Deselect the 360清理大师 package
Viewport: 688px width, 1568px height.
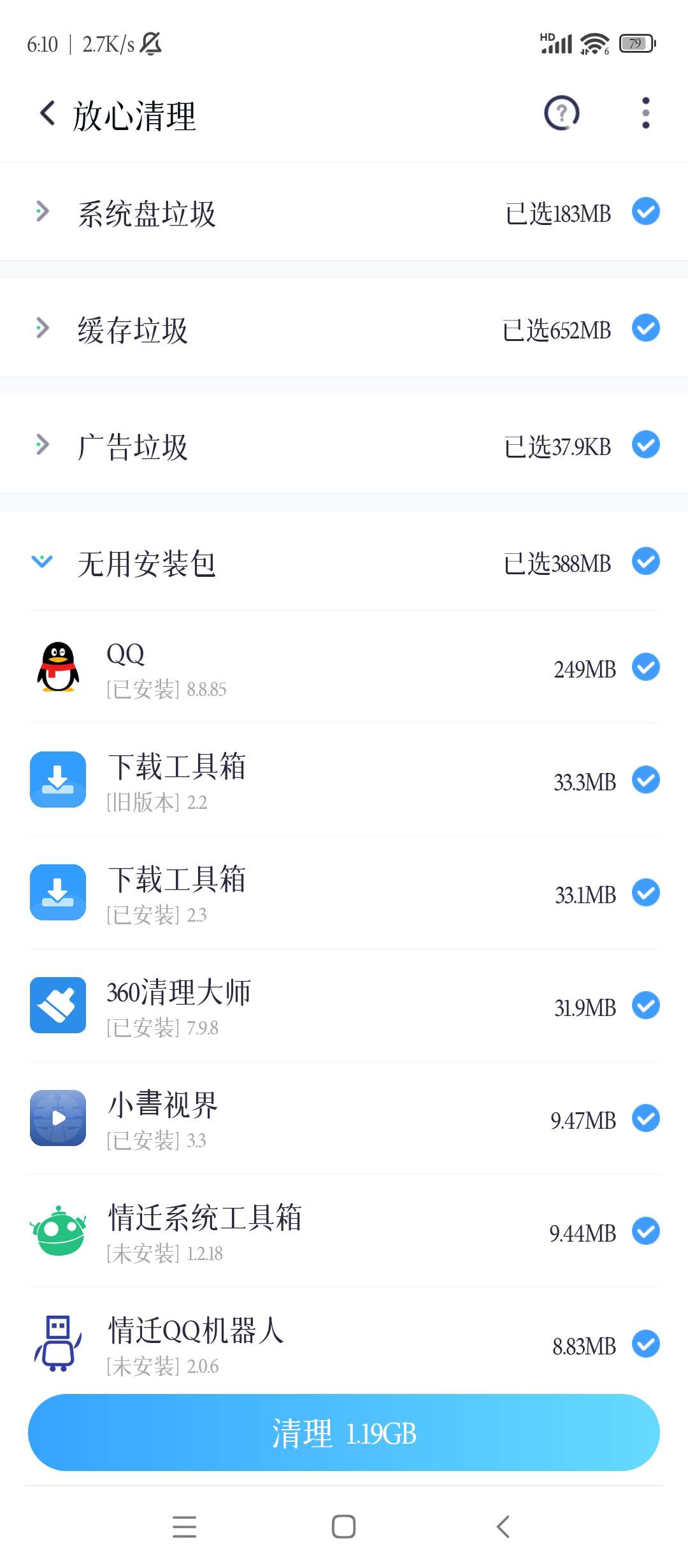tap(645, 1006)
